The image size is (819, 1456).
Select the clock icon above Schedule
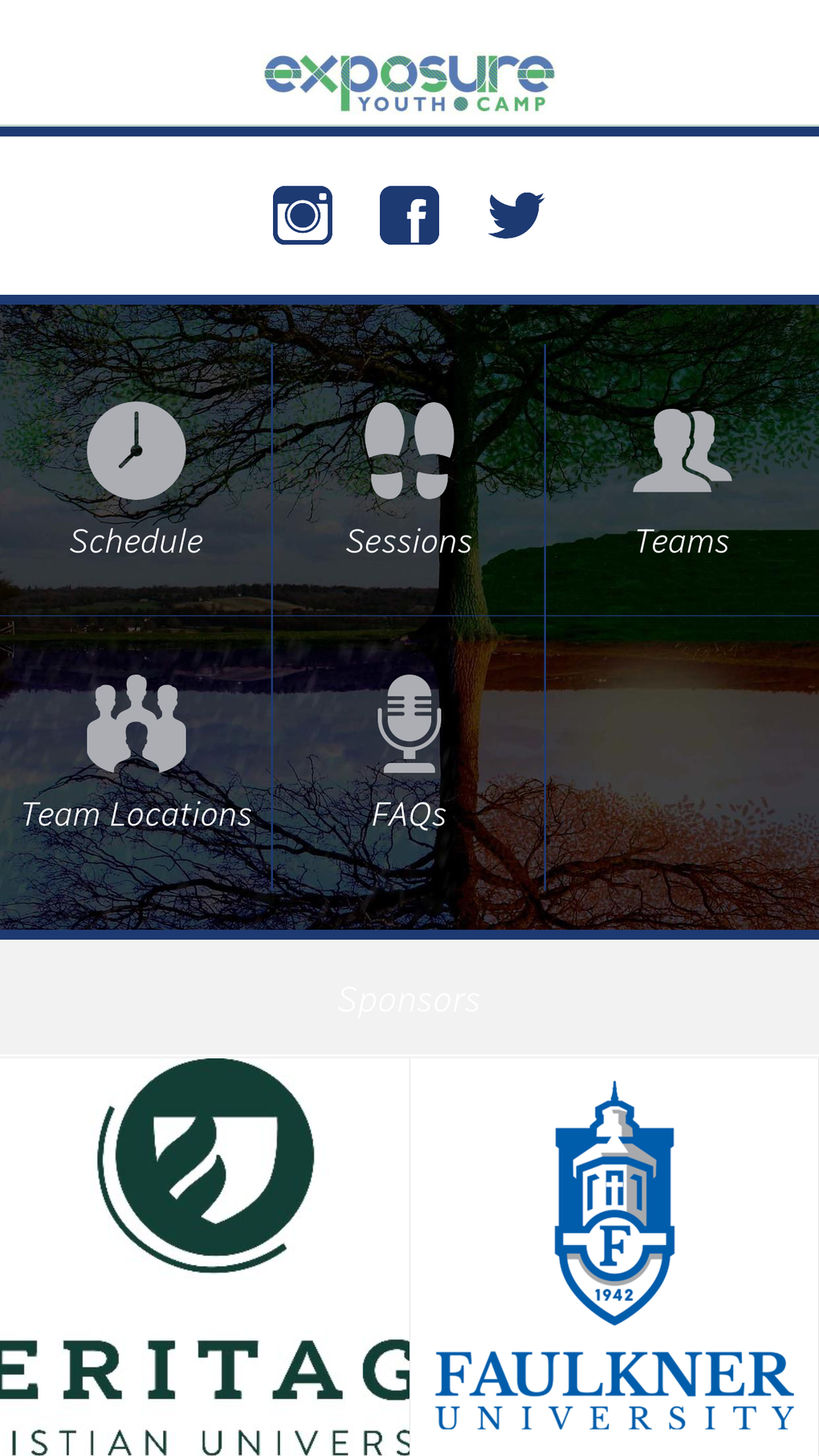click(x=136, y=450)
